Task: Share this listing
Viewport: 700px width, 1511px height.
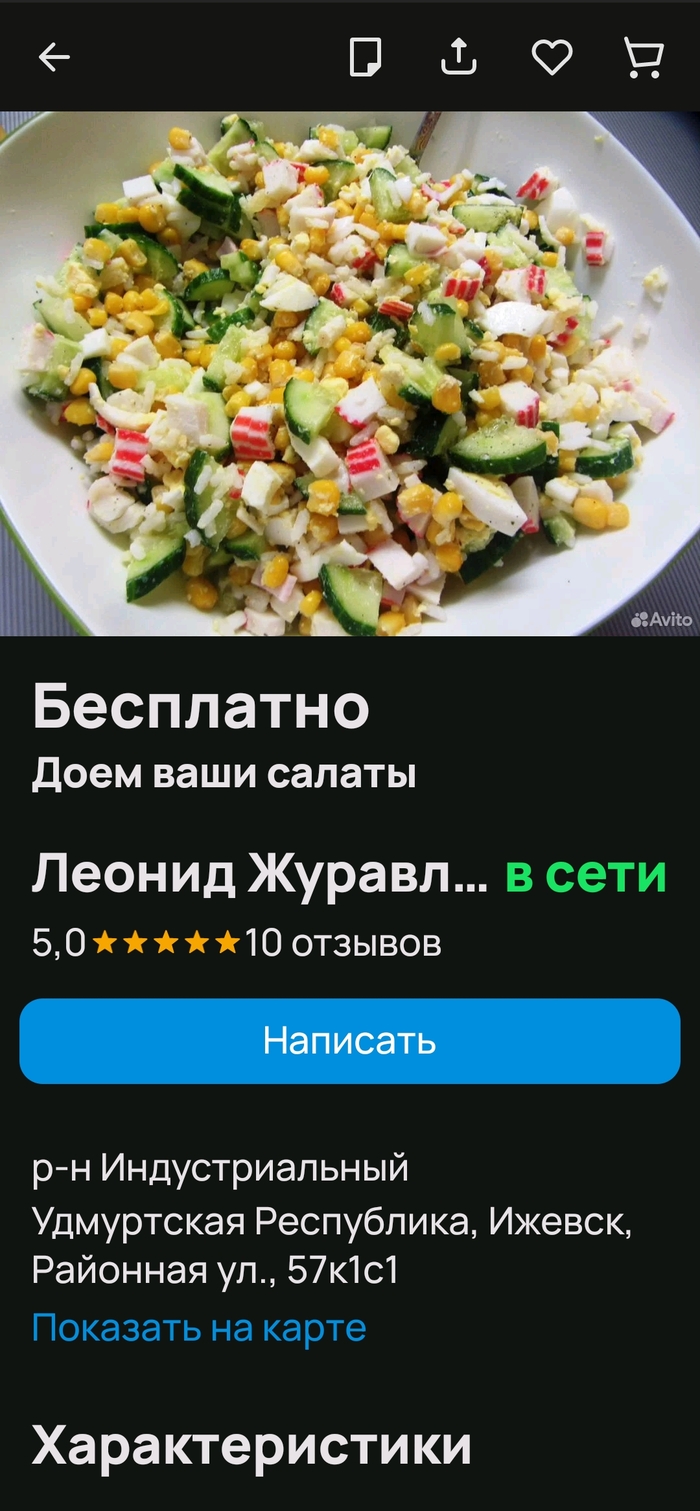Action: (458, 58)
